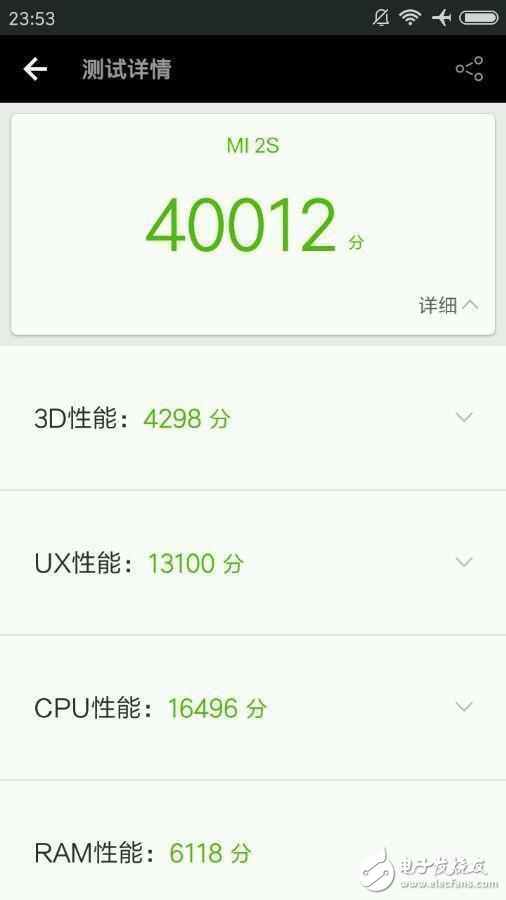Expand the CPU性能 score row
This screenshot has height=900, width=506.
click(252, 708)
